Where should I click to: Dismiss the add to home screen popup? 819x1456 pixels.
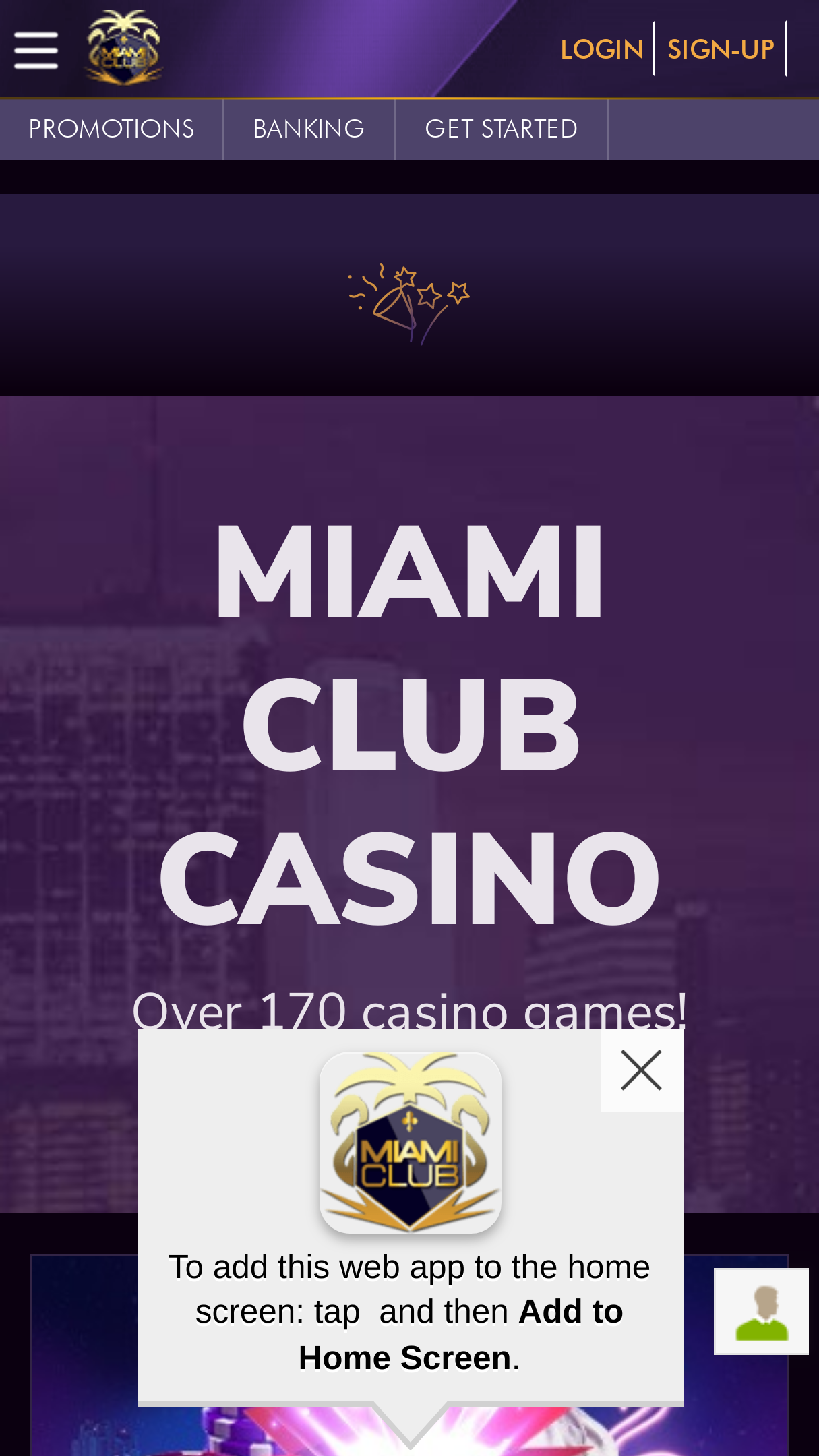click(641, 1070)
